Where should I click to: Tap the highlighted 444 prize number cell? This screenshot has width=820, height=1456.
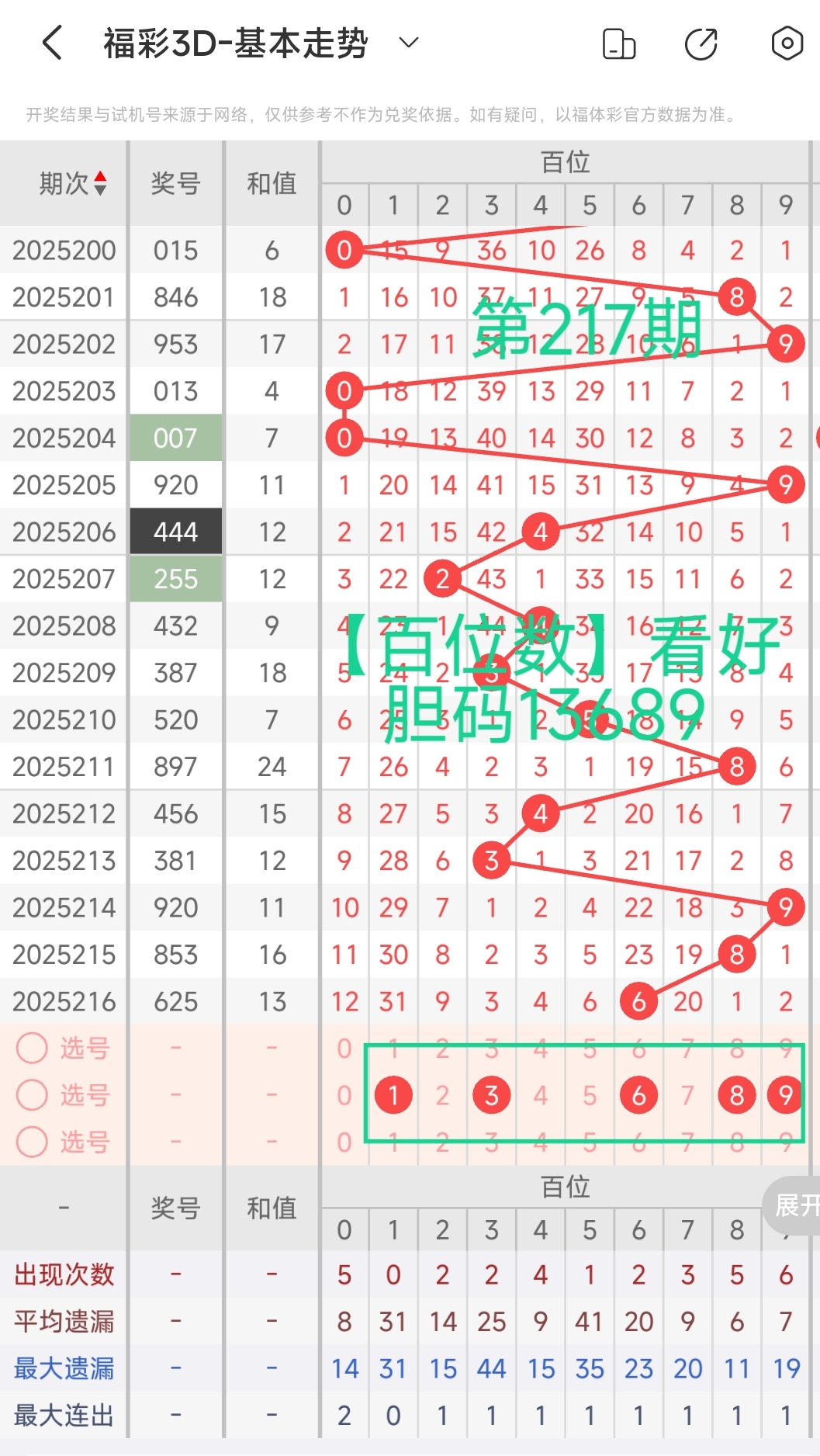pyautogui.click(x=175, y=532)
